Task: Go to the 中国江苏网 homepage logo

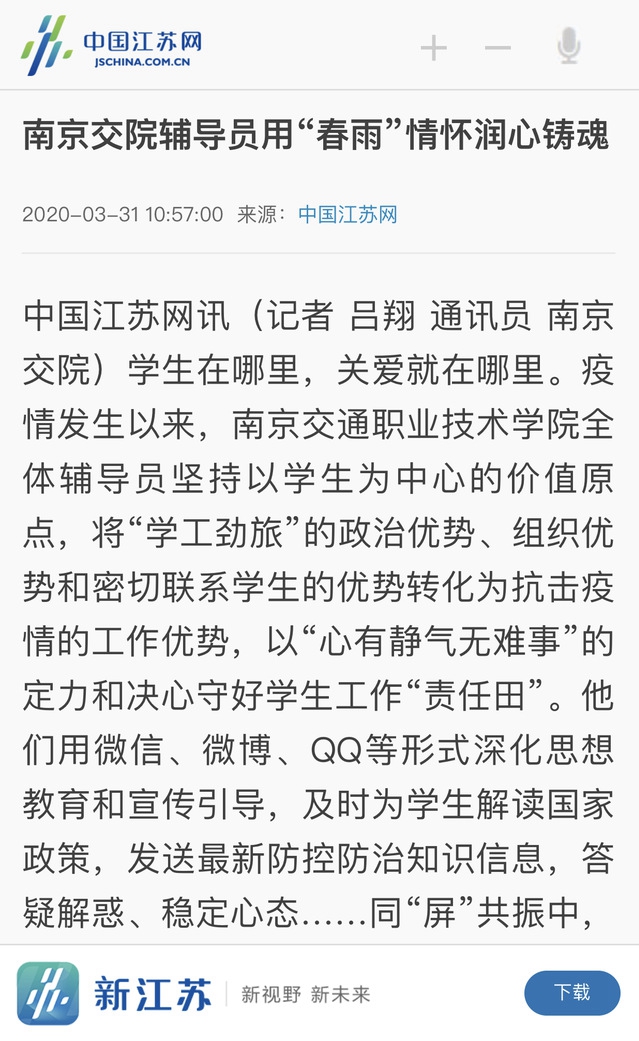Action: click(112, 46)
